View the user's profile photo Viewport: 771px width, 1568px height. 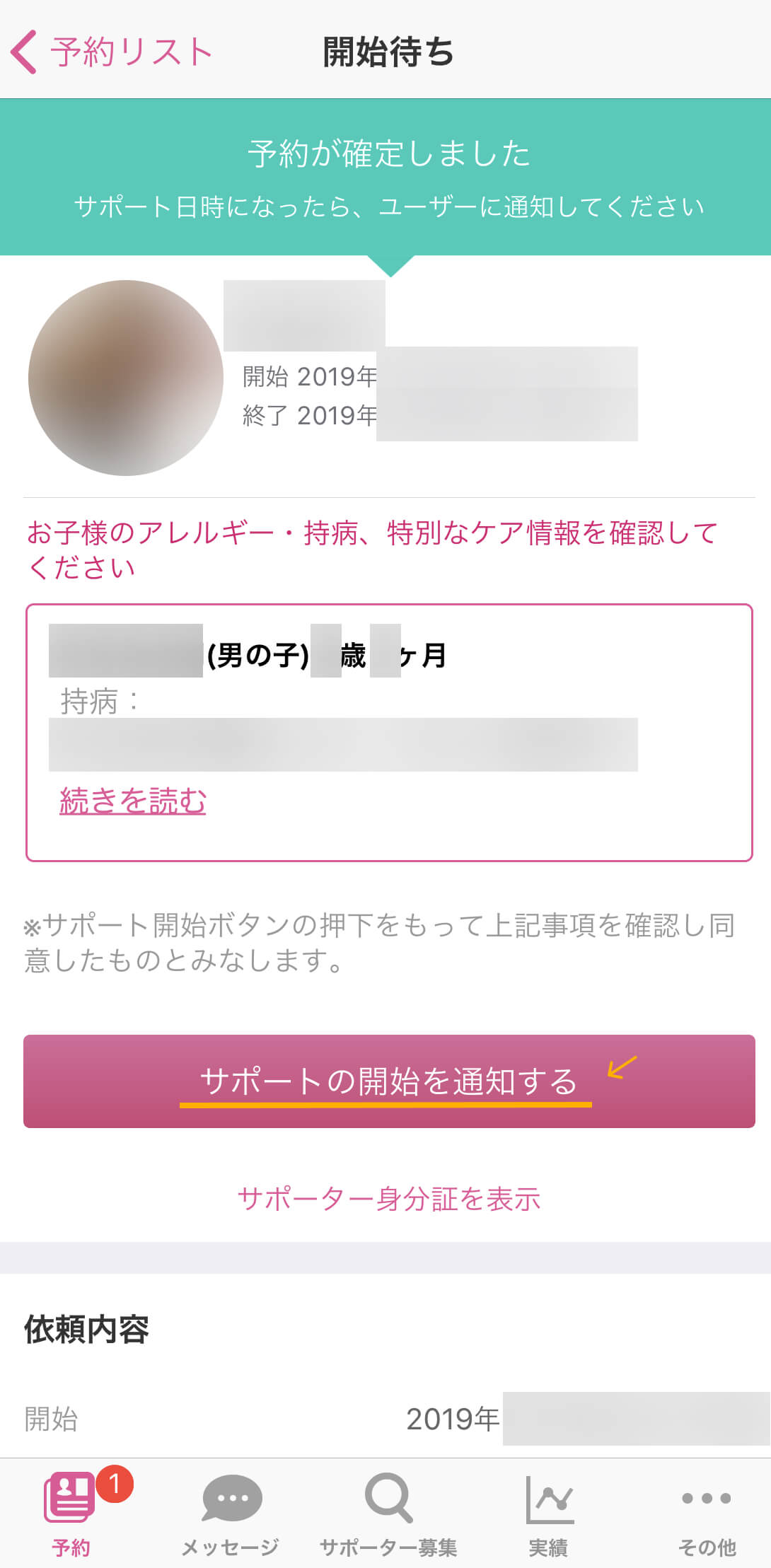[x=126, y=378]
